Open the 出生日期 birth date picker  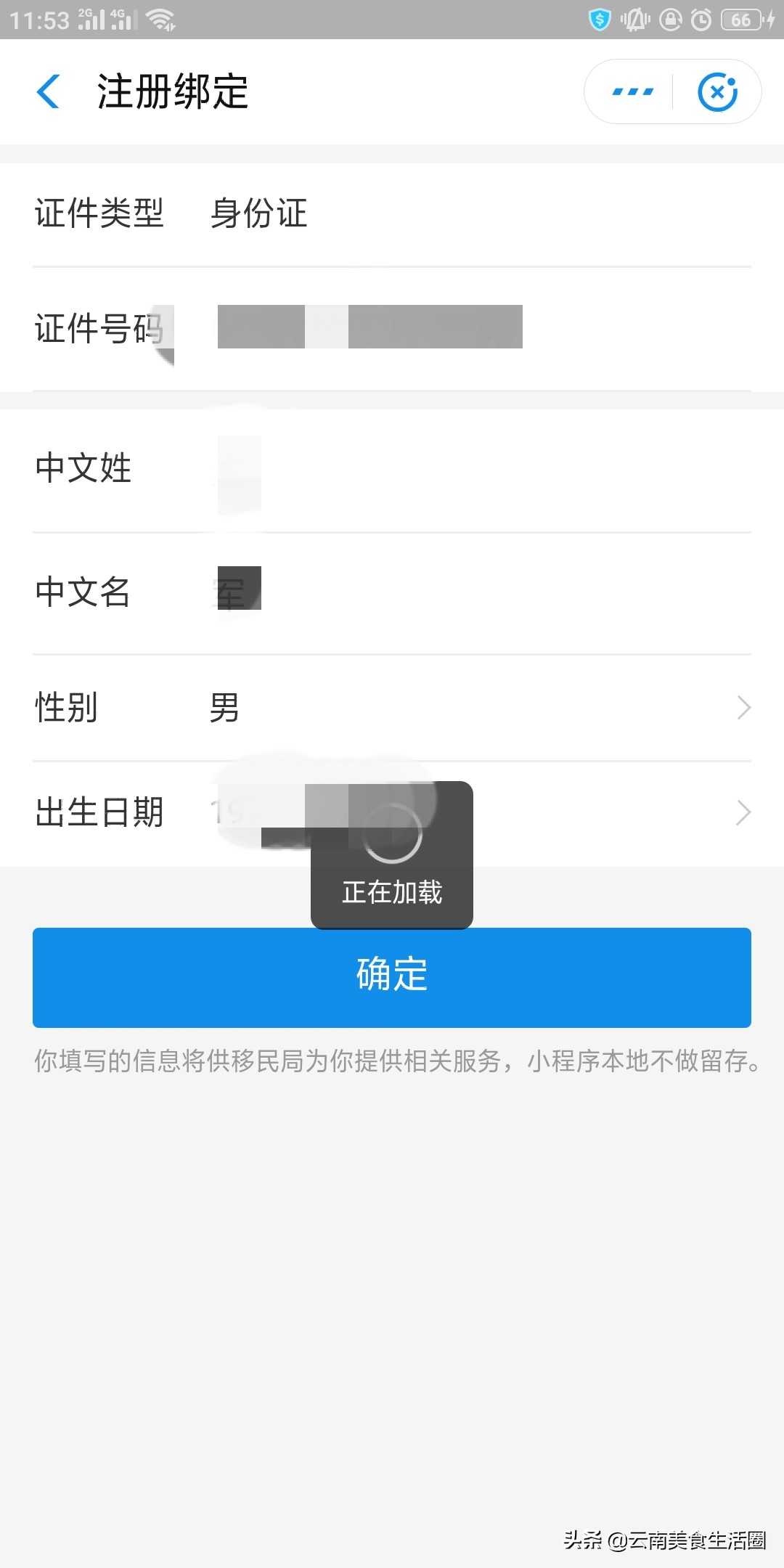pyautogui.click(x=743, y=812)
